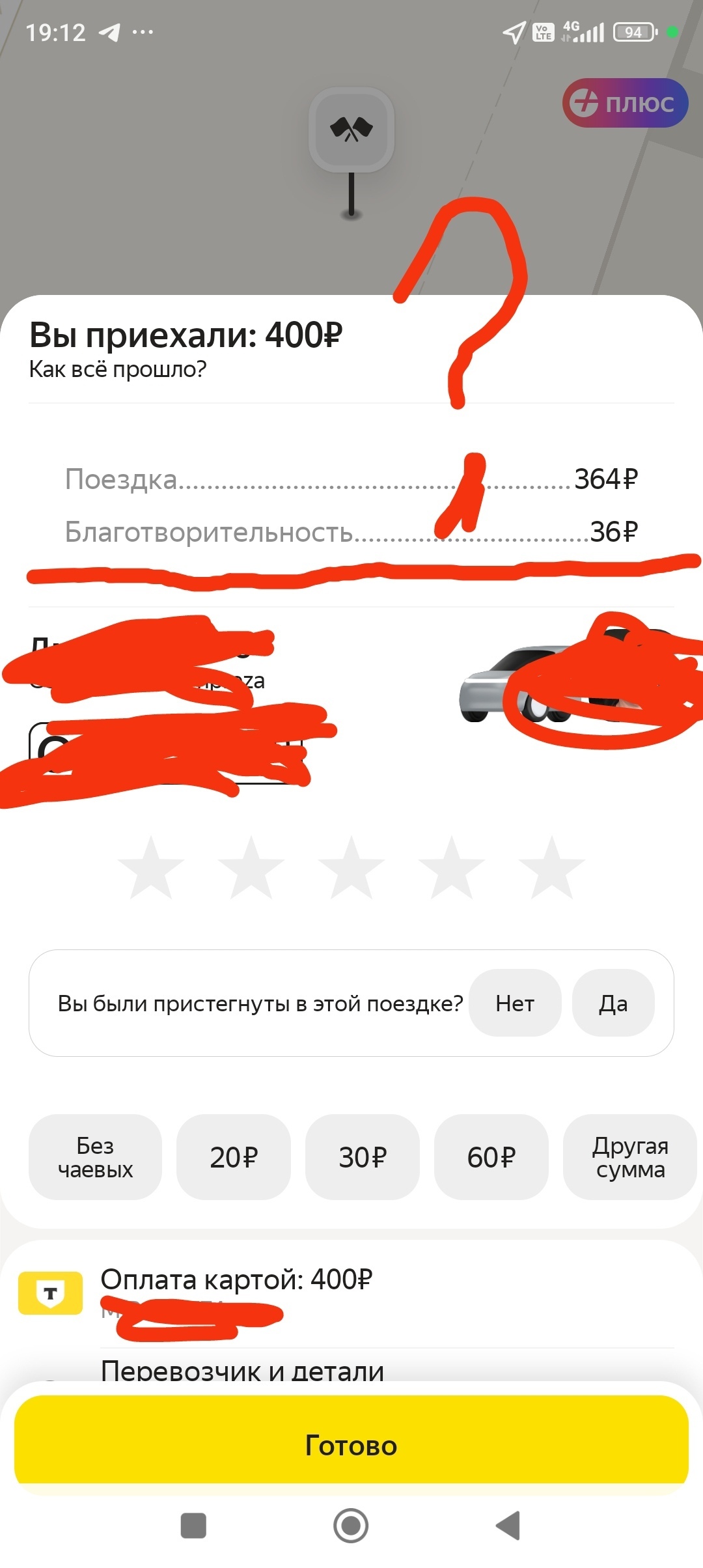Viewport: 703px width, 1568px height.
Task: Rate the ride one star
Action: click(x=151, y=869)
